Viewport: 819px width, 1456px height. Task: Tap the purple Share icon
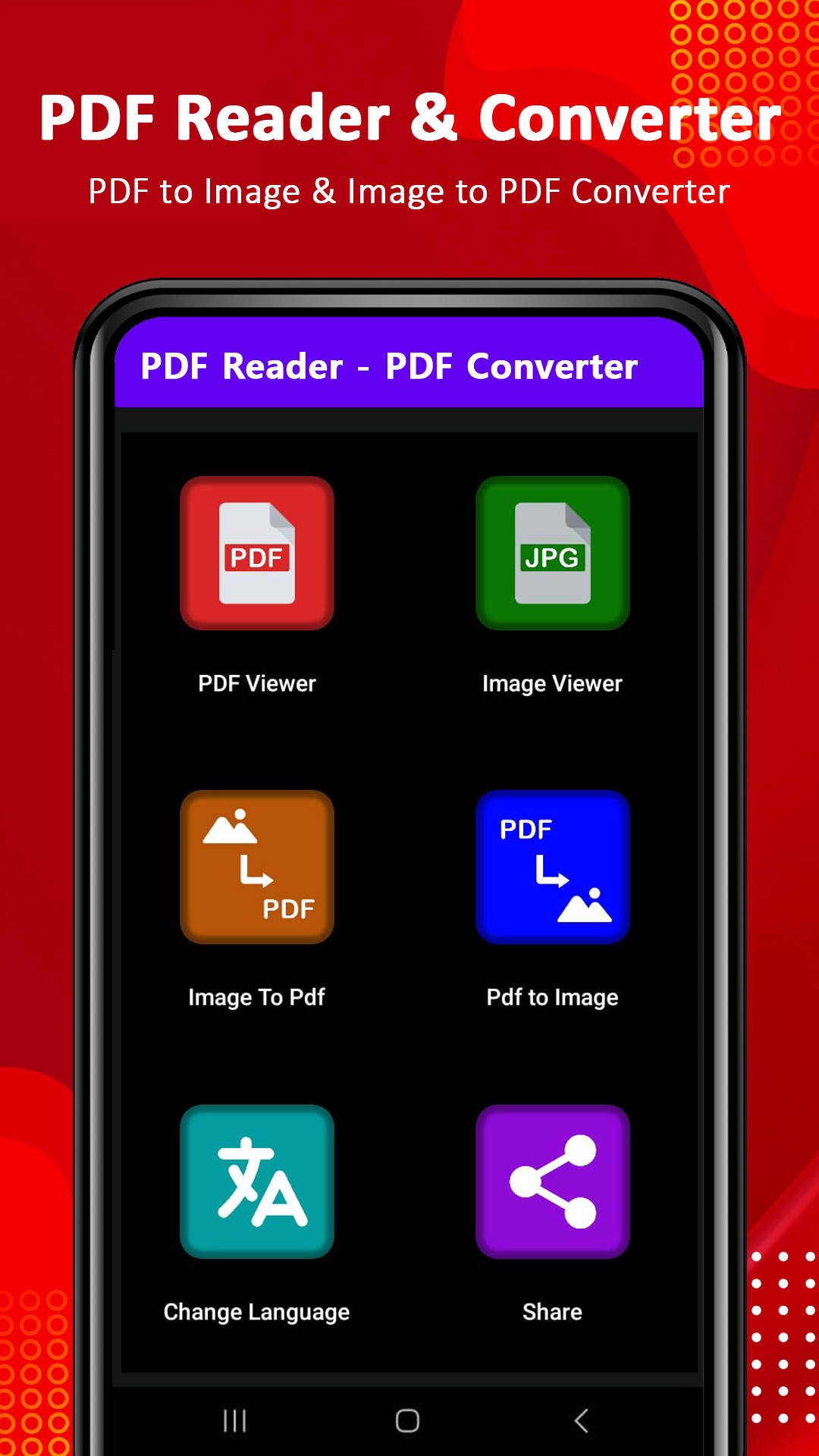552,1183
